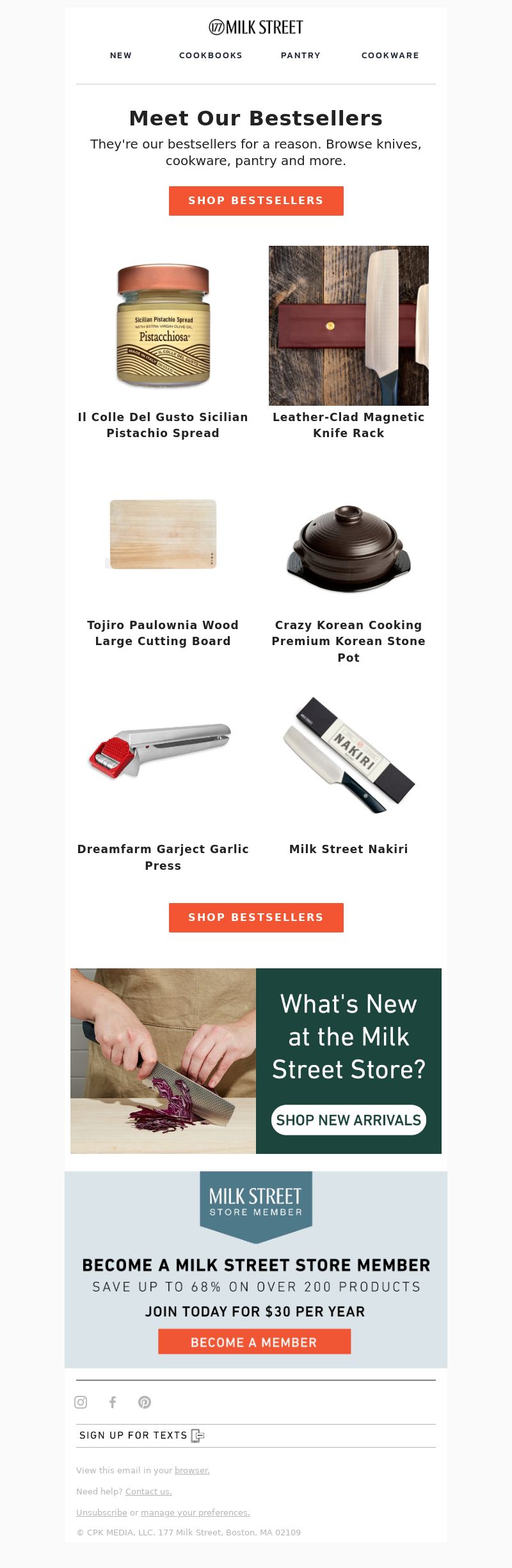Open the Pantry category
Viewport: 512px width, 1568px height.
click(x=300, y=56)
